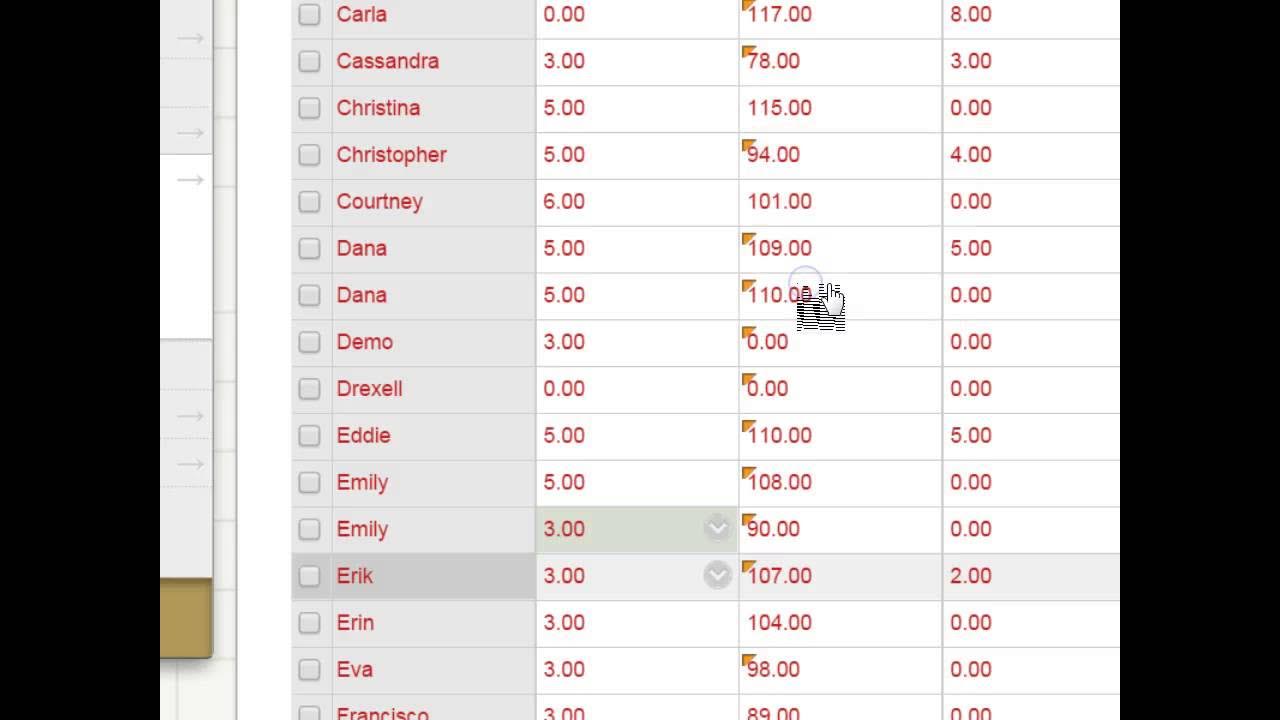1280x720 pixels.
Task: Select Cassandra's row checkbox
Action: (309, 61)
